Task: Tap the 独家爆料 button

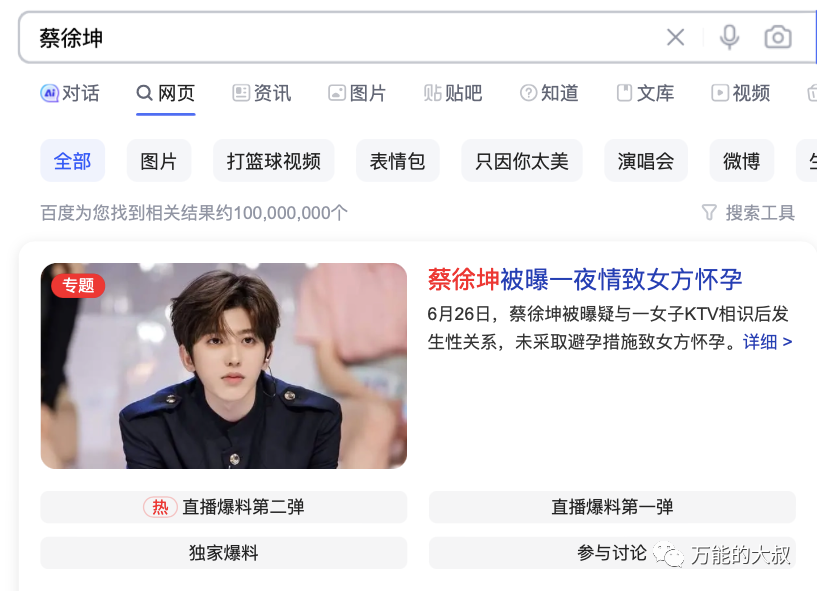Action: click(x=224, y=553)
